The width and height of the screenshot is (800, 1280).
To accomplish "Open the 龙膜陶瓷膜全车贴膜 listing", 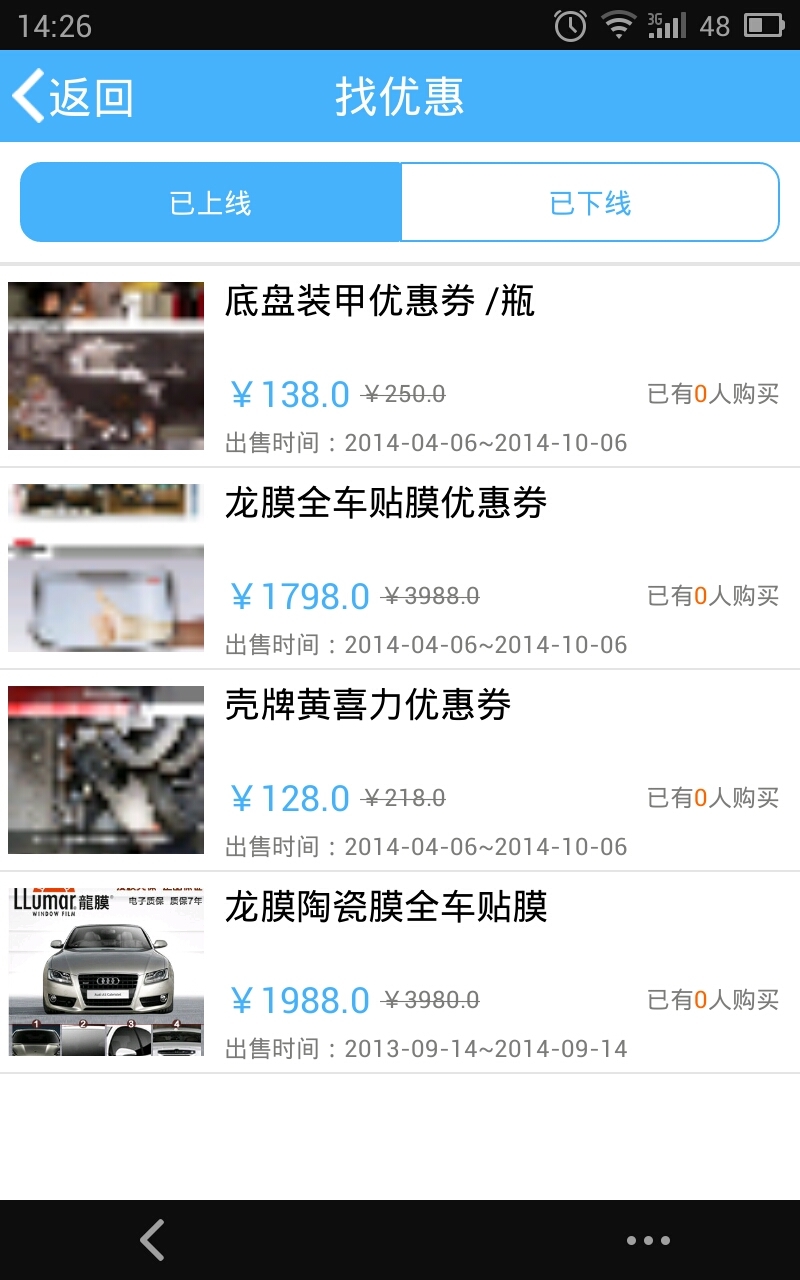I will click(x=400, y=972).
